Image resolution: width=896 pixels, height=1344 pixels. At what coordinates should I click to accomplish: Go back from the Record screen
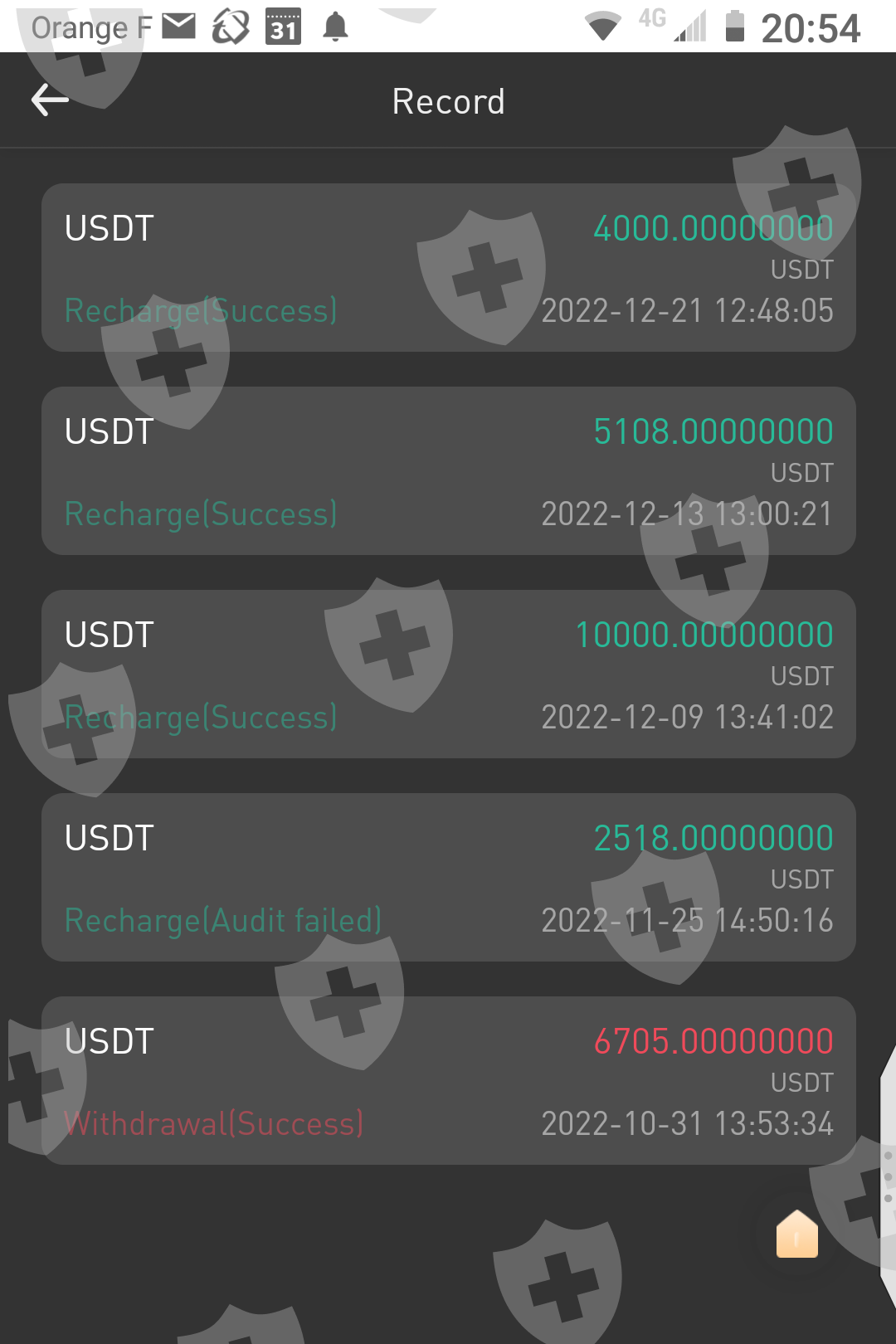click(x=50, y=101)
